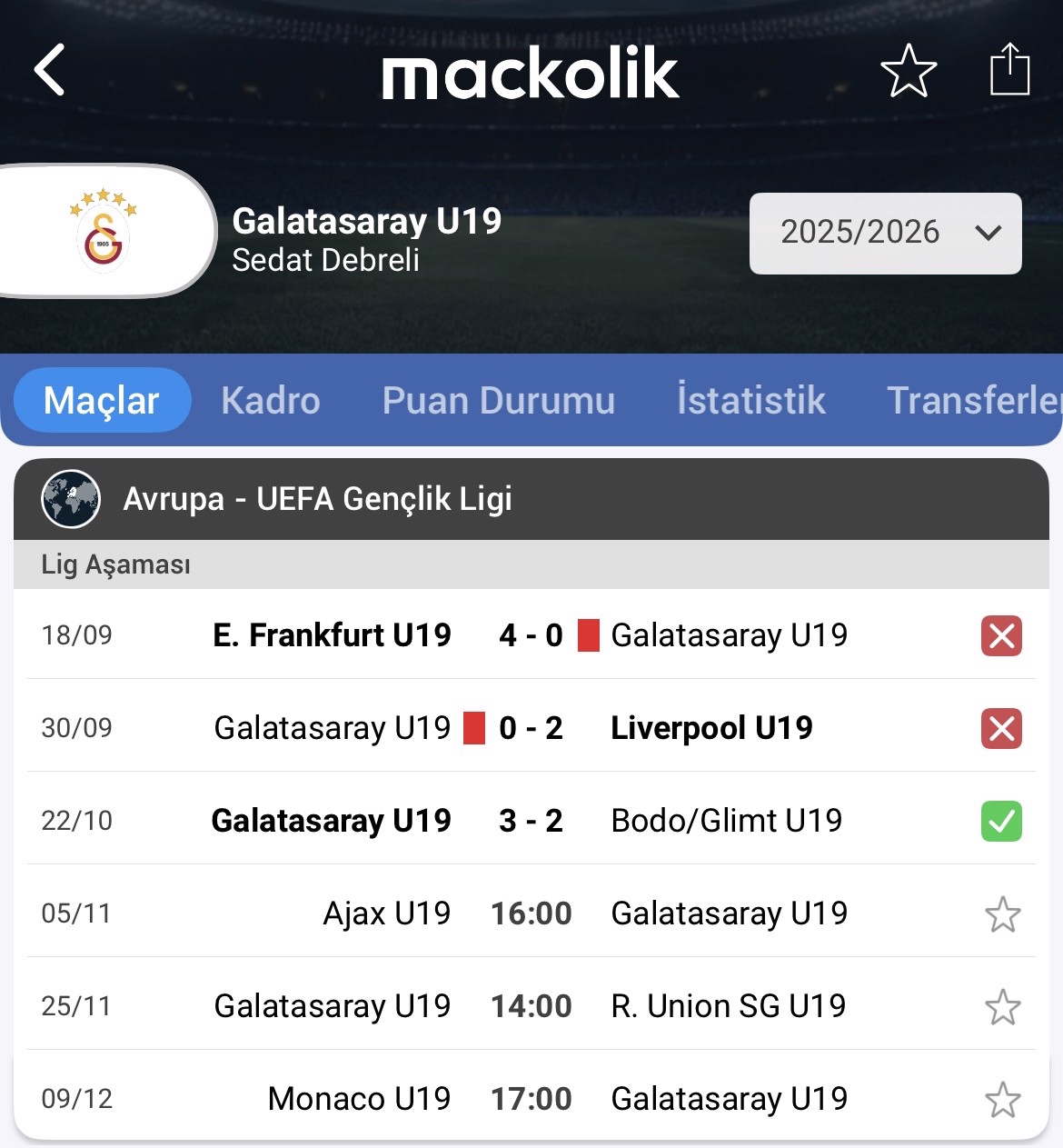Viewport: 1063px width, 1148px height.
Task: Open the Bodo/Glimt U19 3-2 match
Action: coord(531,821)
